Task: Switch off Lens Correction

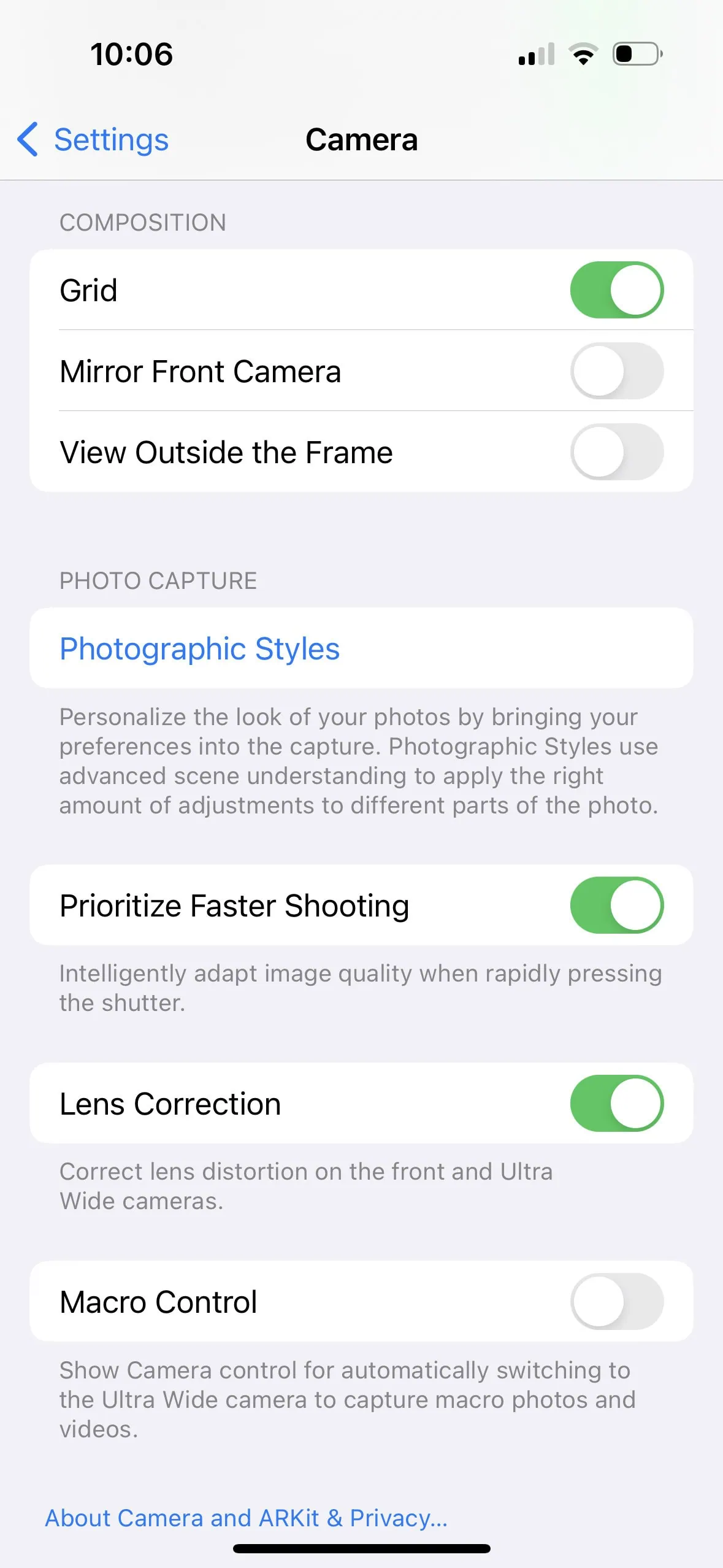Action: tap(616, 1104)
